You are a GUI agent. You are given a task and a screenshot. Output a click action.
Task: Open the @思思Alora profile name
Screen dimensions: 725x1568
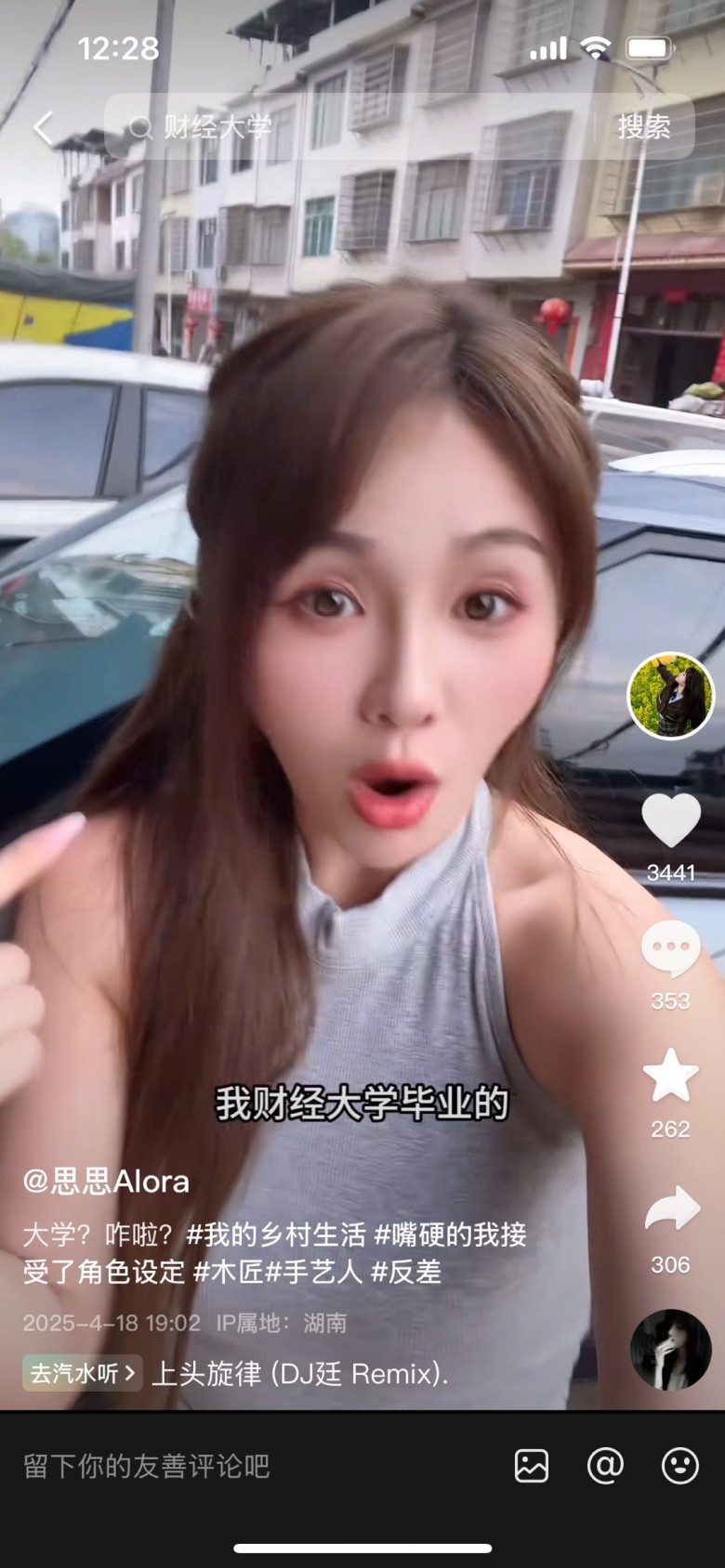pos(106,1182)
